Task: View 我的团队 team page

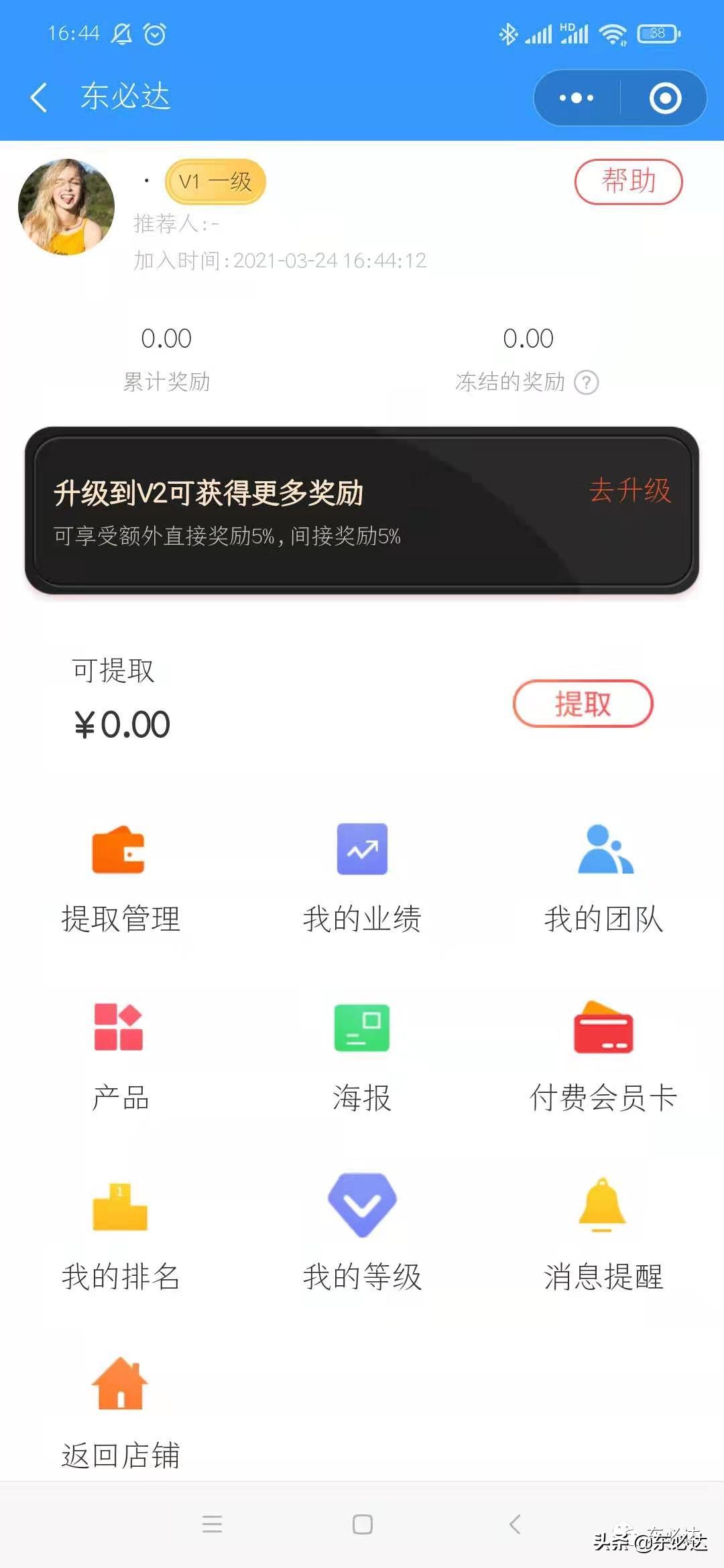Action: point(603,878)
